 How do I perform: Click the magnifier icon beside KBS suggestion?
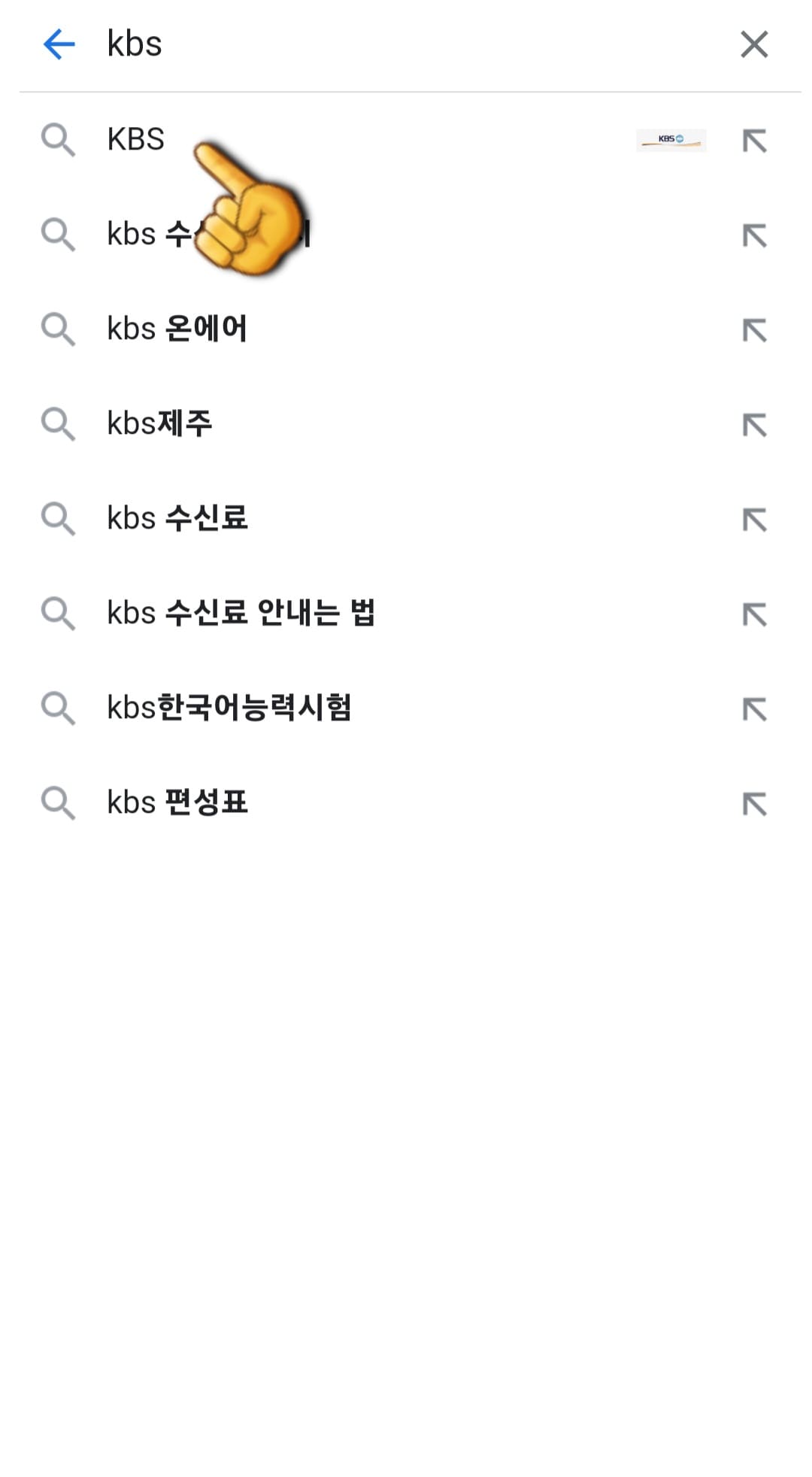click(x=59, y=140)
